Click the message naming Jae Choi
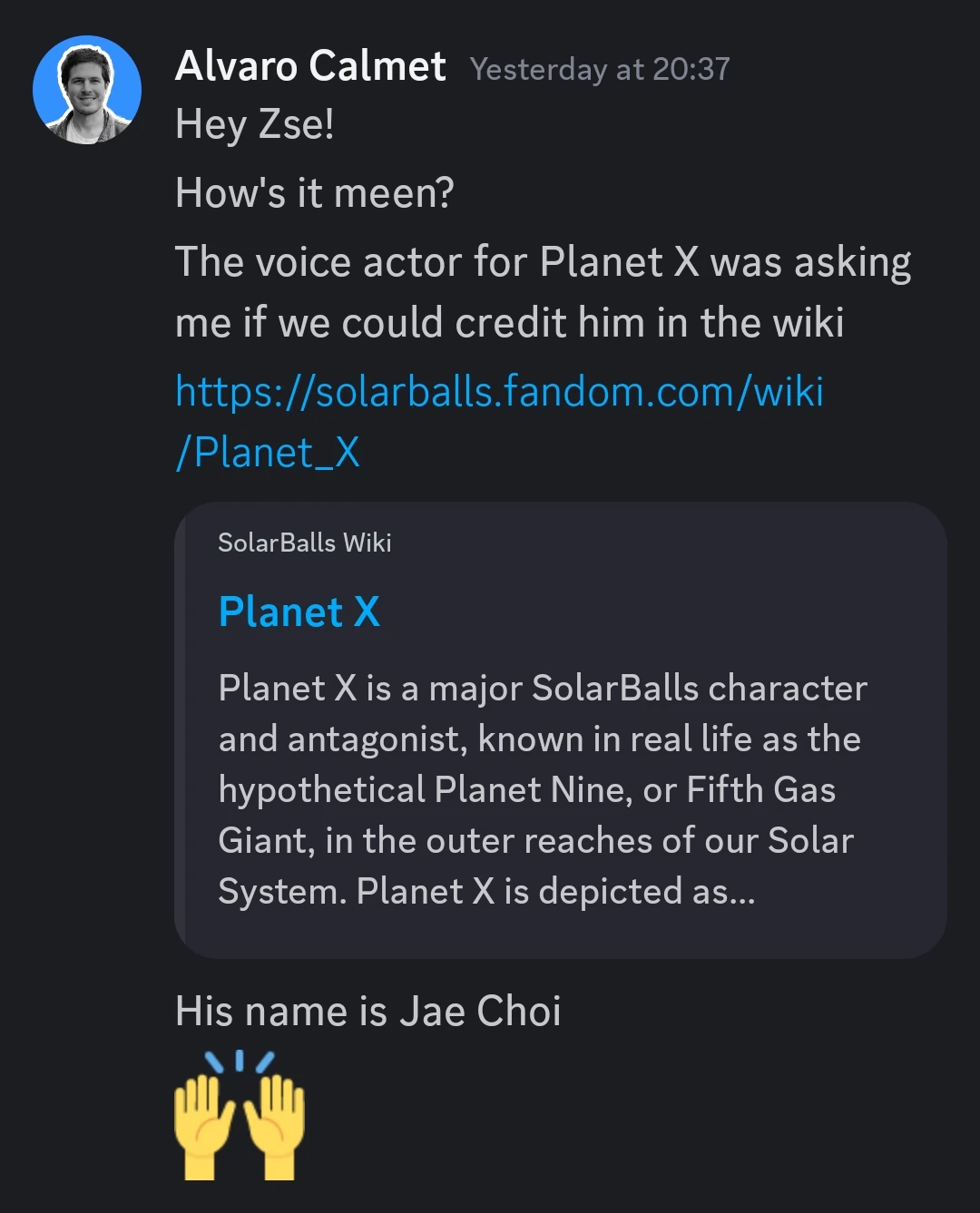Viewport: 980px width, 1213px height. [369, 1010]
